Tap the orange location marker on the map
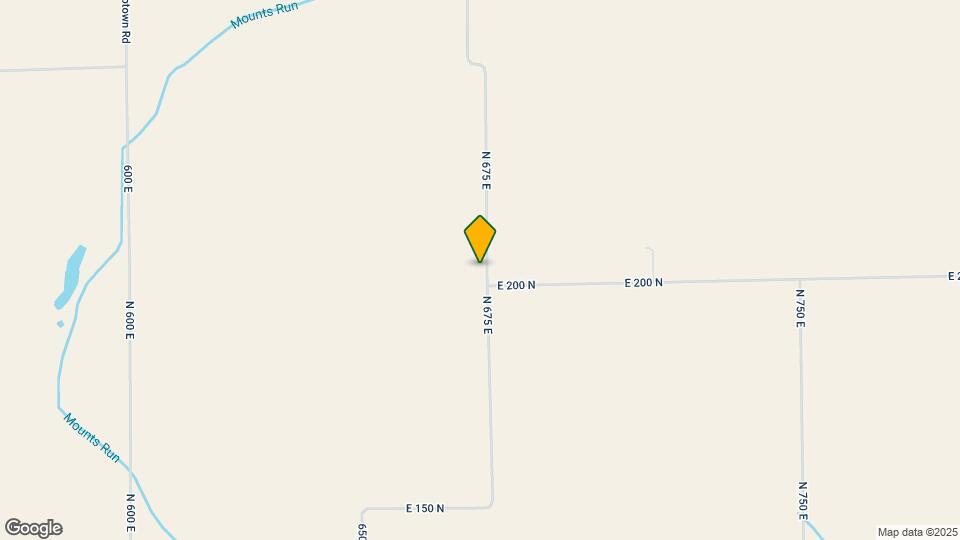The width and height of the screenshot is (960, 540). coord(480,238)
